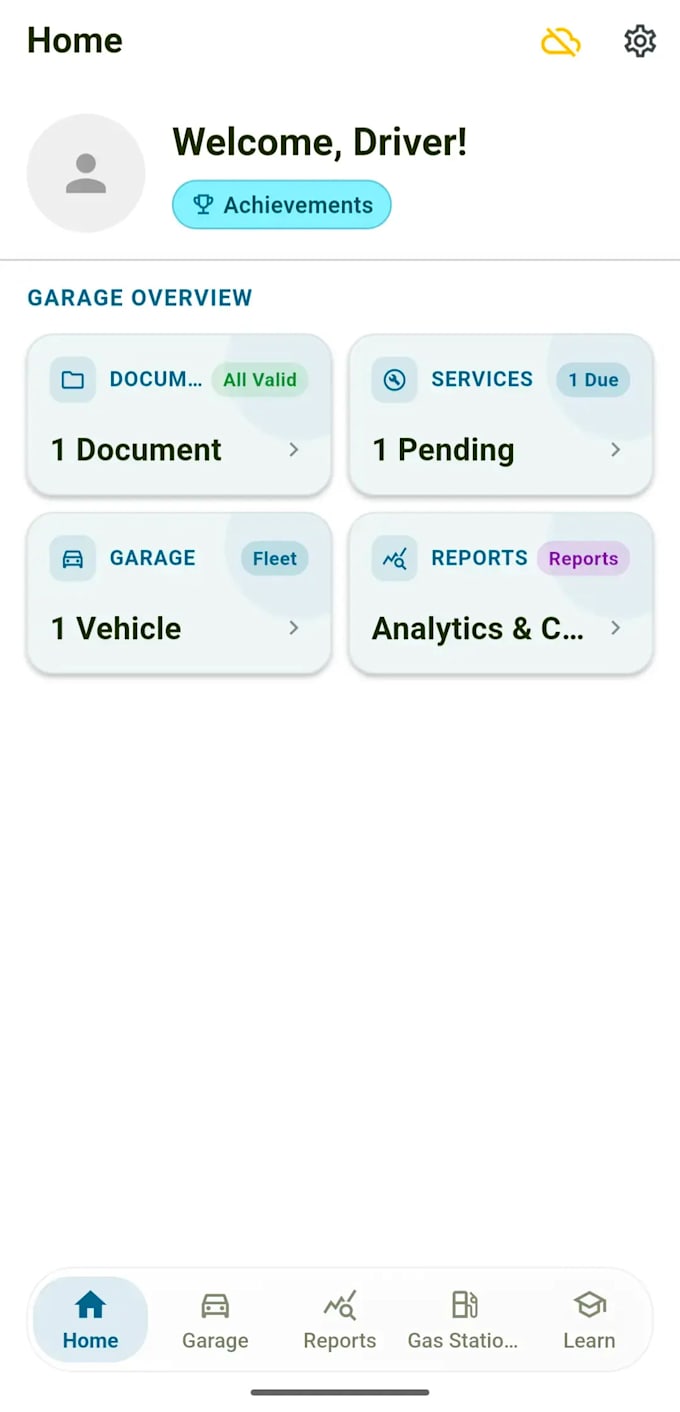
Task: Switch to the Reports tab
Action: pyautogui.click(x=340, y=1320)
